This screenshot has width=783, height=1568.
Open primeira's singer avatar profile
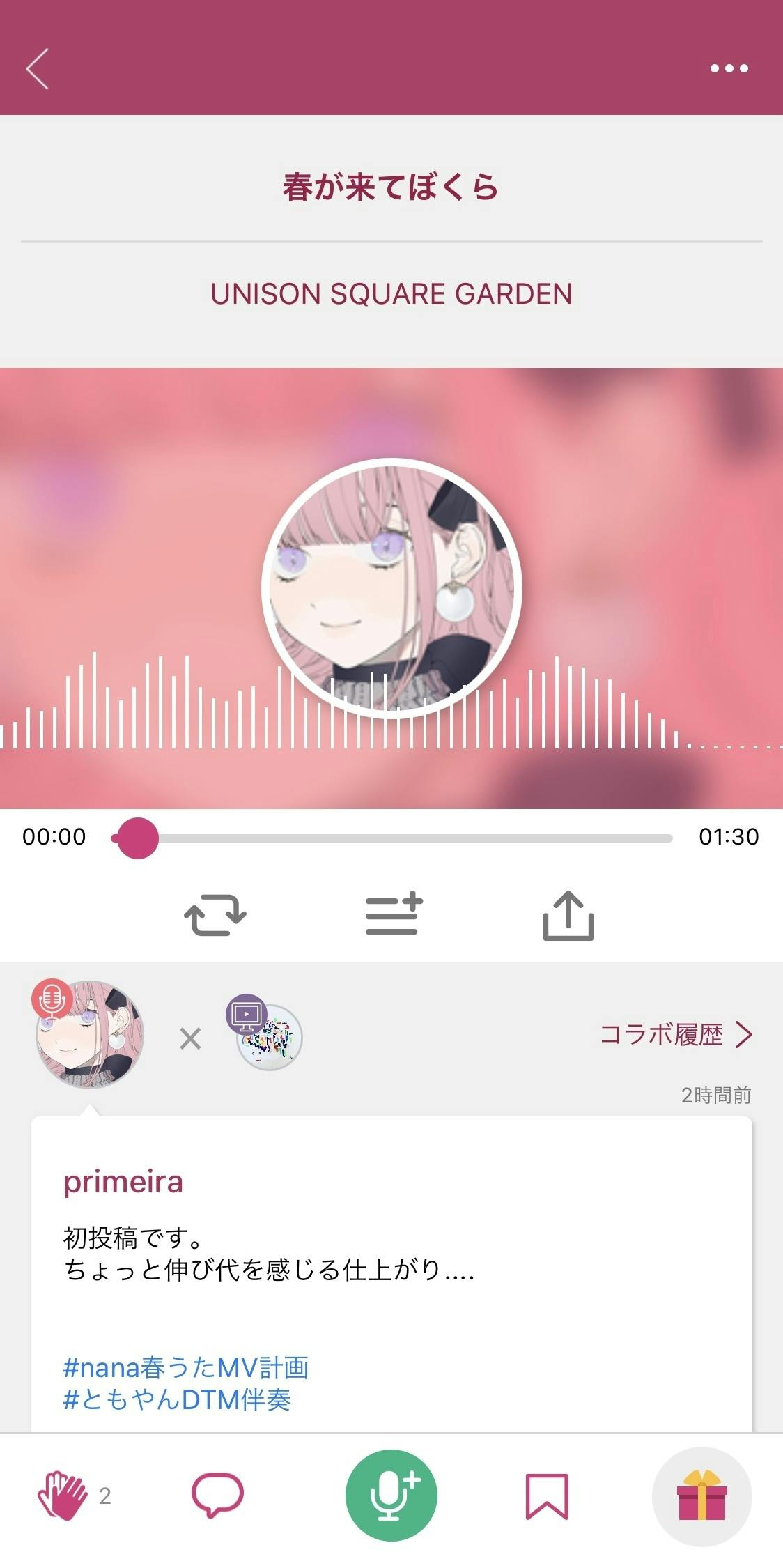click(89, 1035)
